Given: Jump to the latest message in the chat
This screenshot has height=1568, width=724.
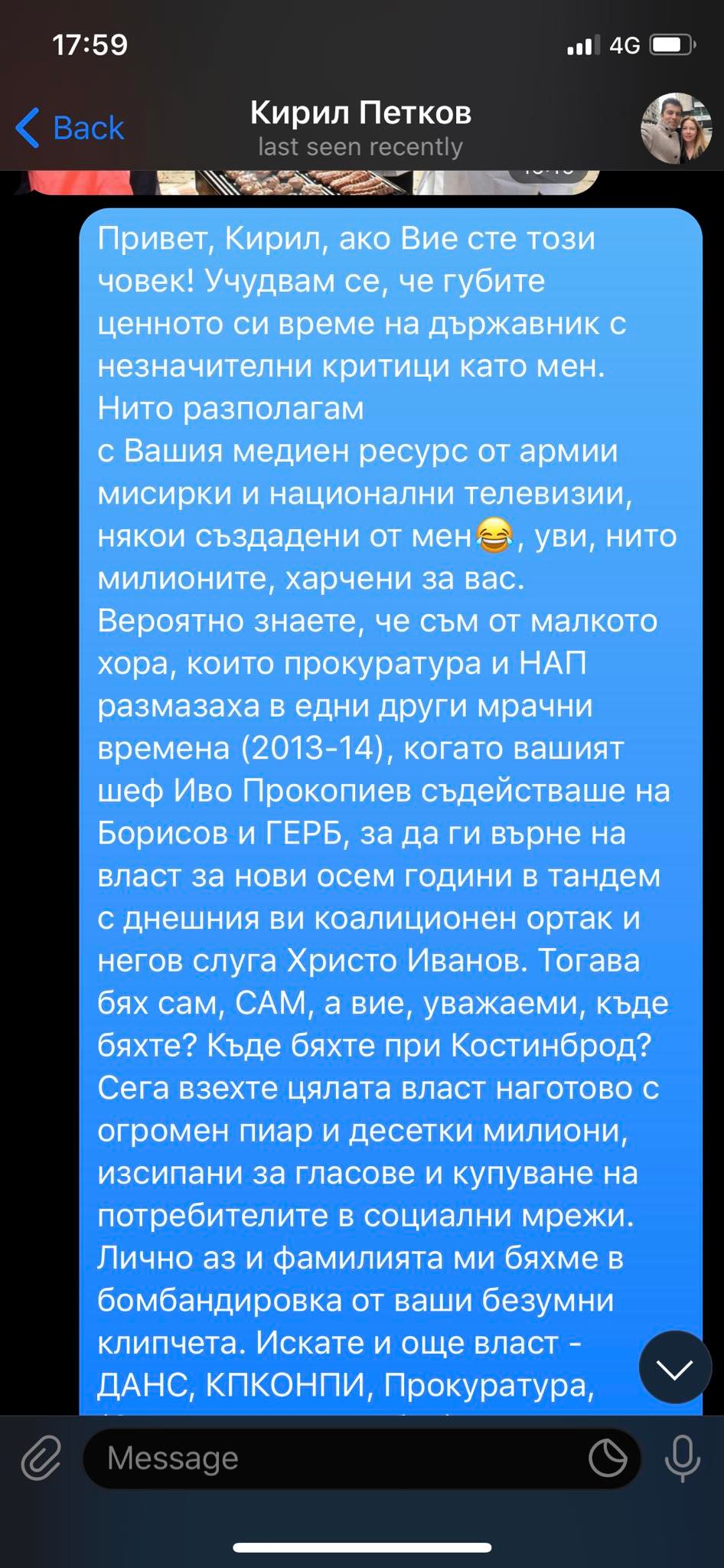Looking at the screenshot, I should click(675, 1369).
